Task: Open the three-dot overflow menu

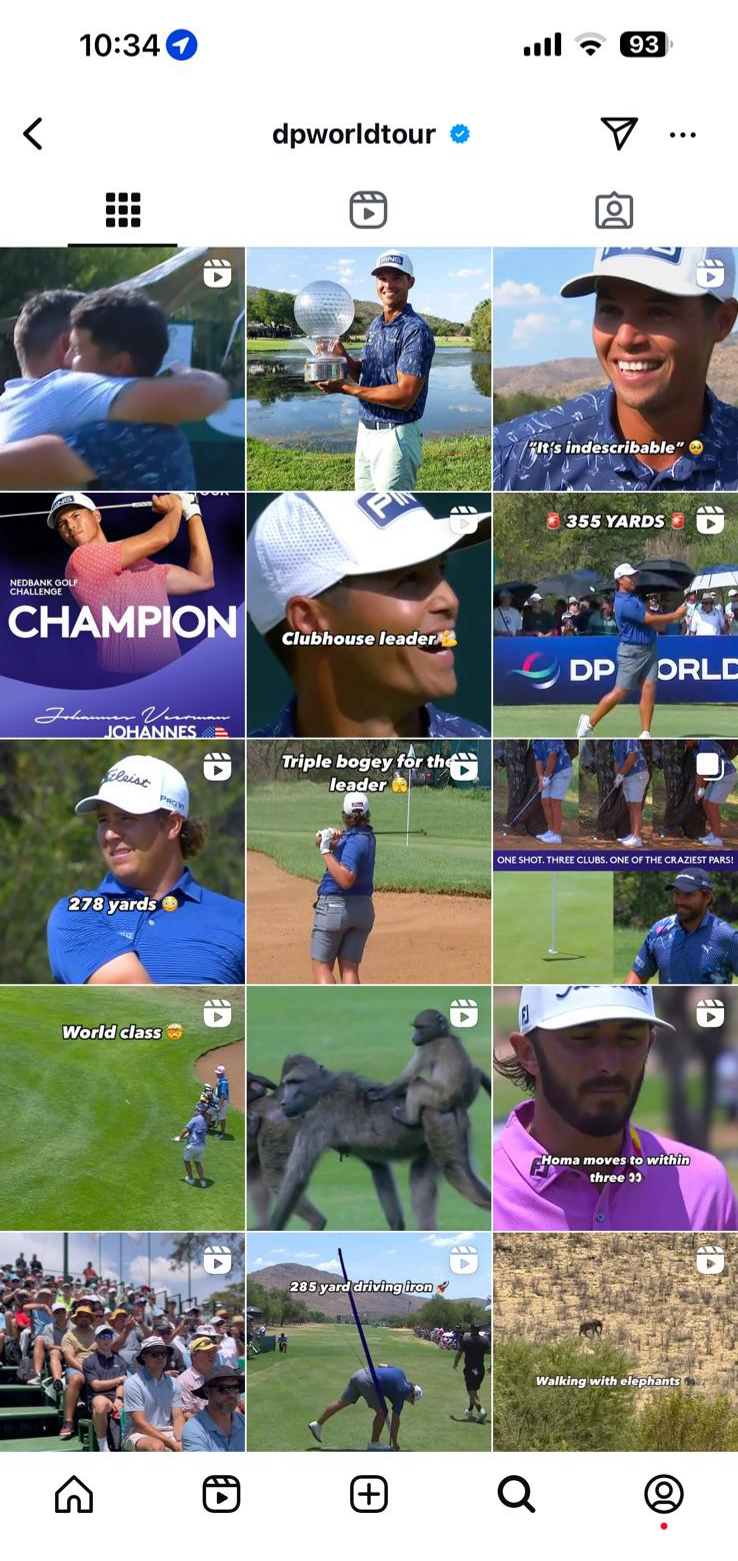Action: click(x=683, y=135)
